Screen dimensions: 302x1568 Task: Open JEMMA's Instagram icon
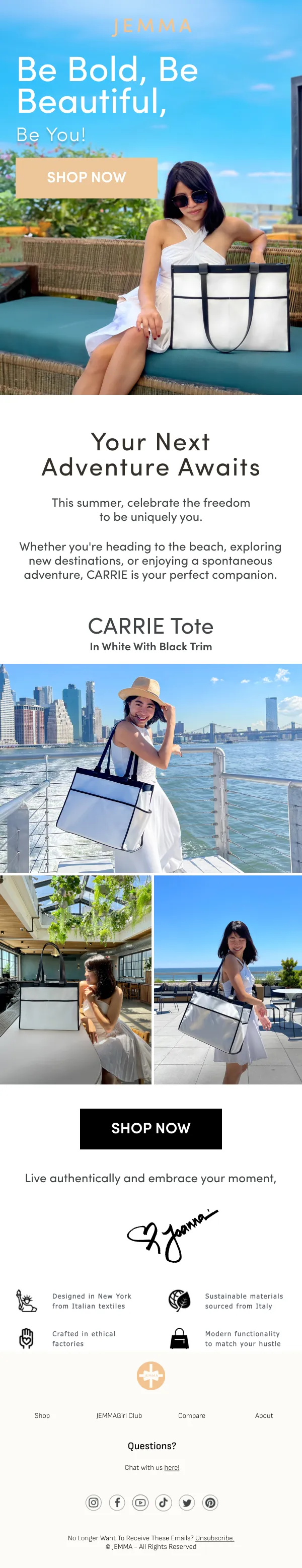94,1502
